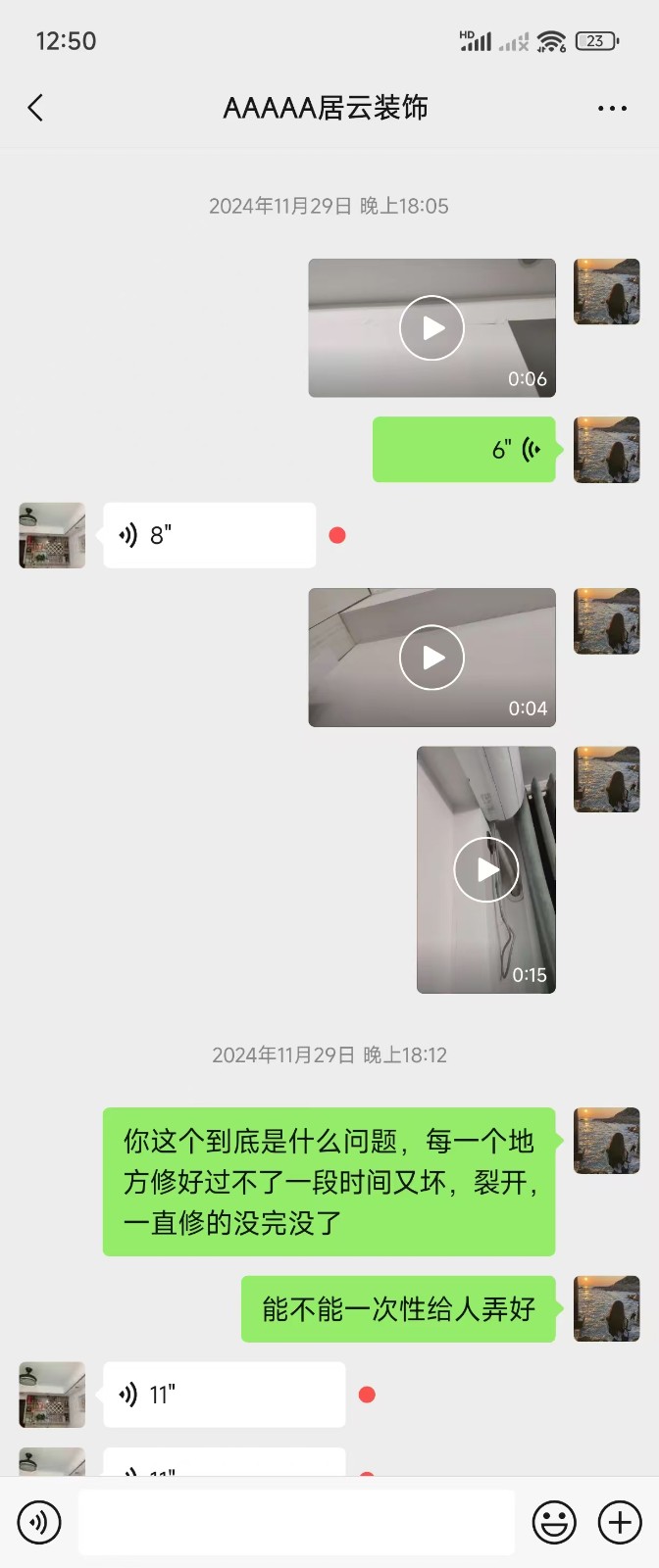The height and width of the screenshot is (1568, 659).
Task: Play the 0:15 vertical video
Action: coord(486,870)
